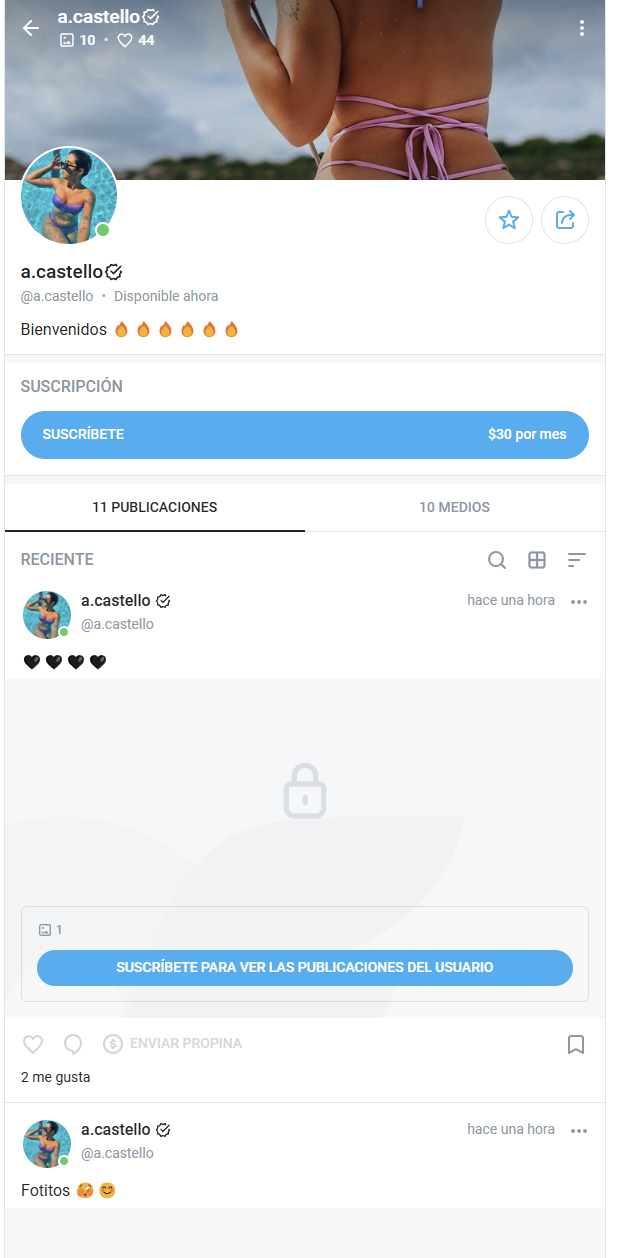Open the large profile avatar
This screenshot has height=1258, width=617.
69,196
